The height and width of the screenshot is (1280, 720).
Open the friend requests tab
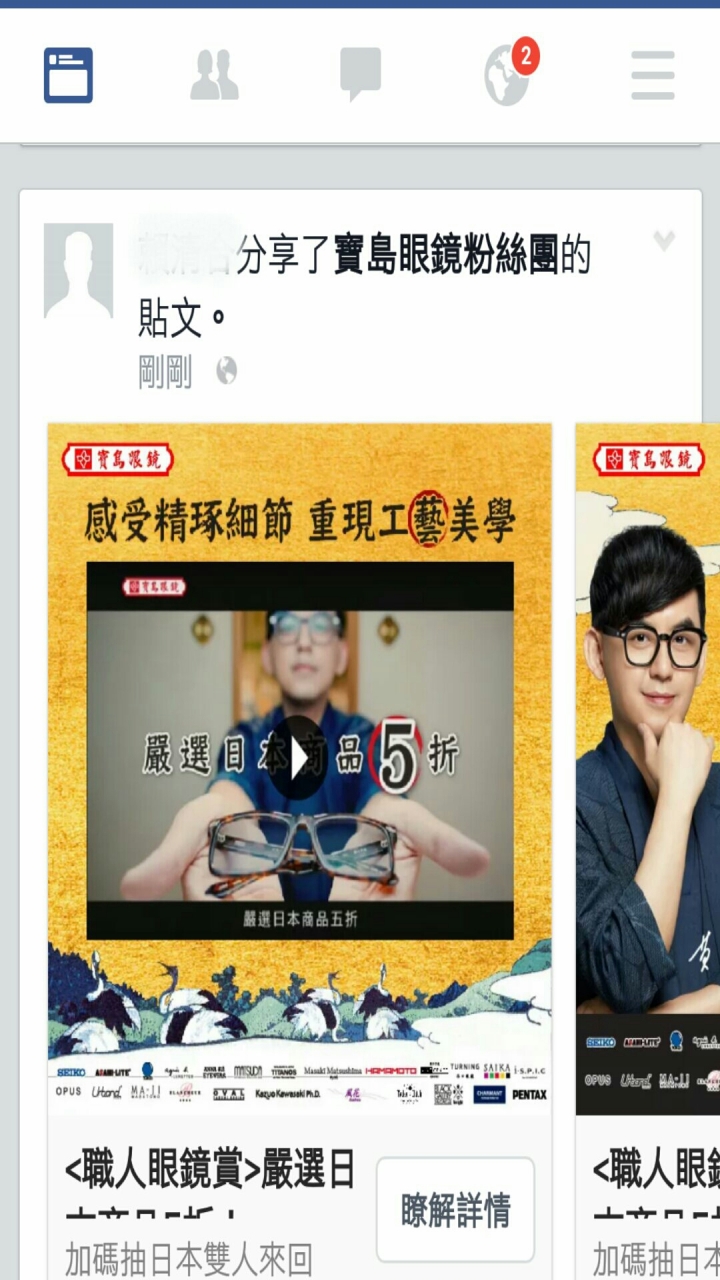coord(214,75)
